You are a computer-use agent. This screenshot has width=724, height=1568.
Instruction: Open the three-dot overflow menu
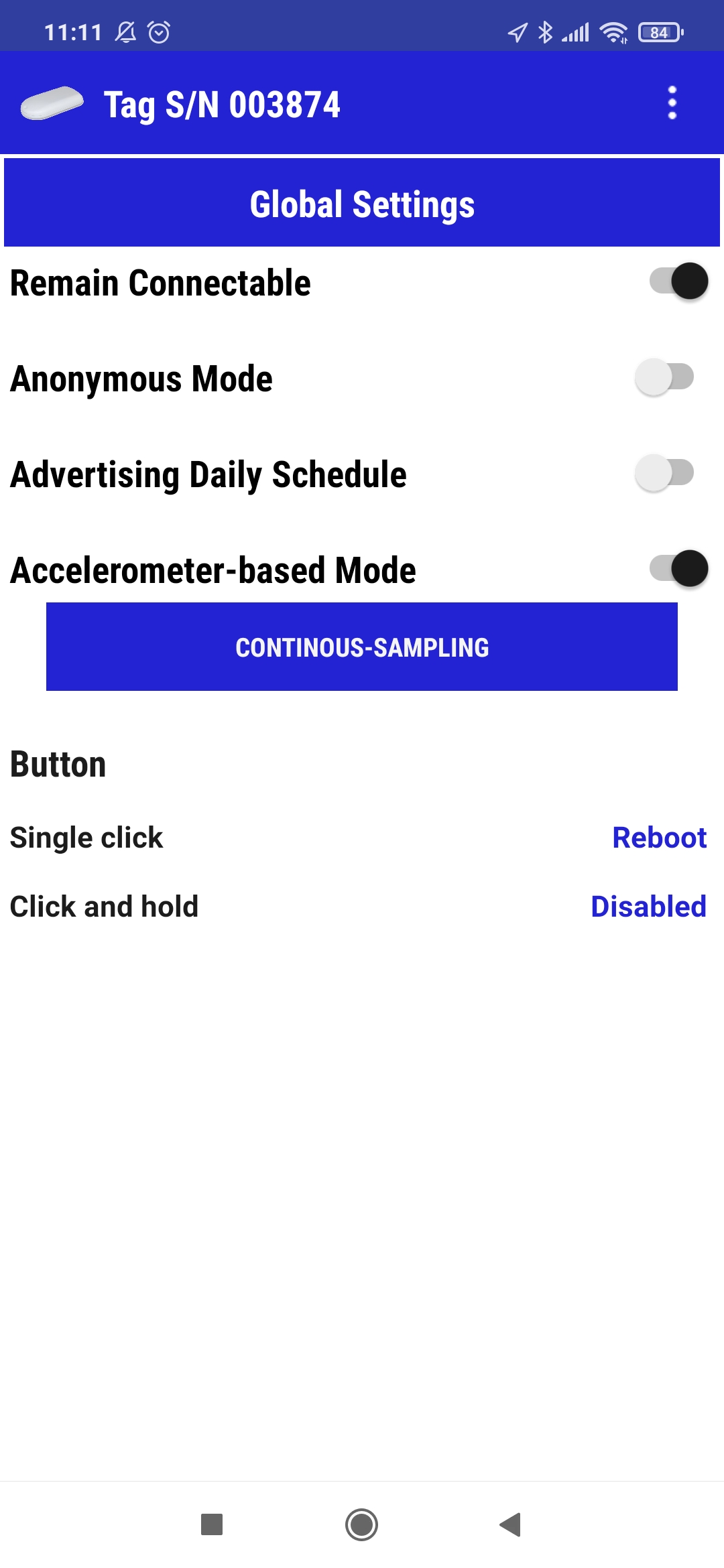[x=672, y=103]
